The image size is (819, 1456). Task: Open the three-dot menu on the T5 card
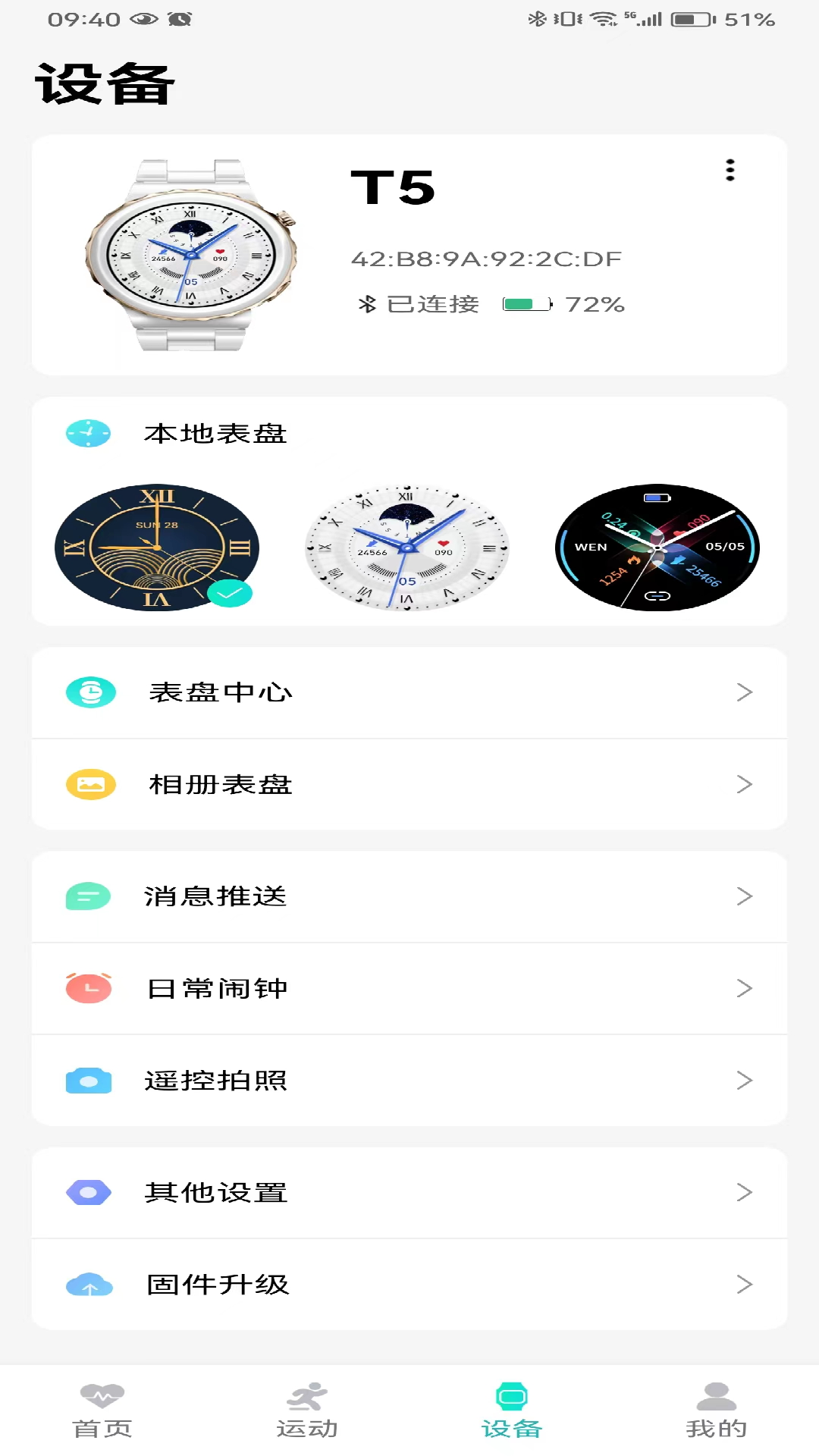[730, 170]
